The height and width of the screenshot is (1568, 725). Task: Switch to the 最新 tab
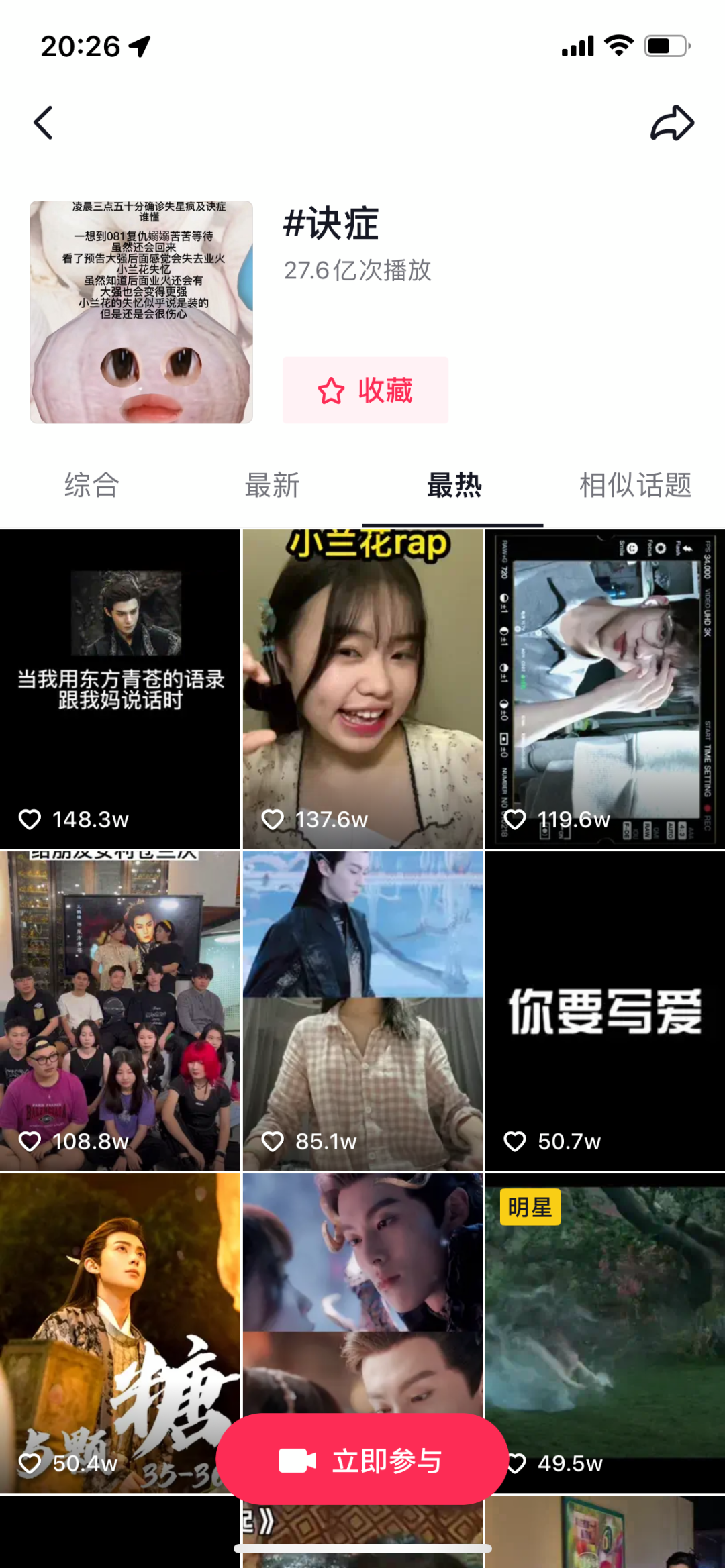272,485
